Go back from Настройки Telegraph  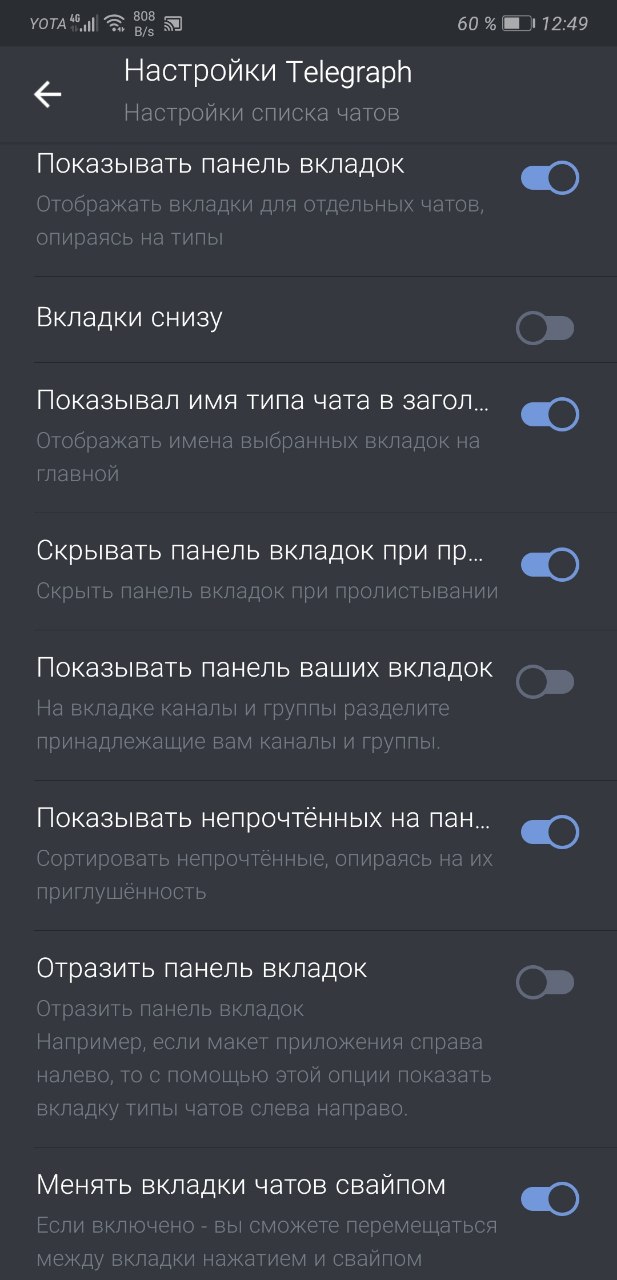(x=47, y=94)
